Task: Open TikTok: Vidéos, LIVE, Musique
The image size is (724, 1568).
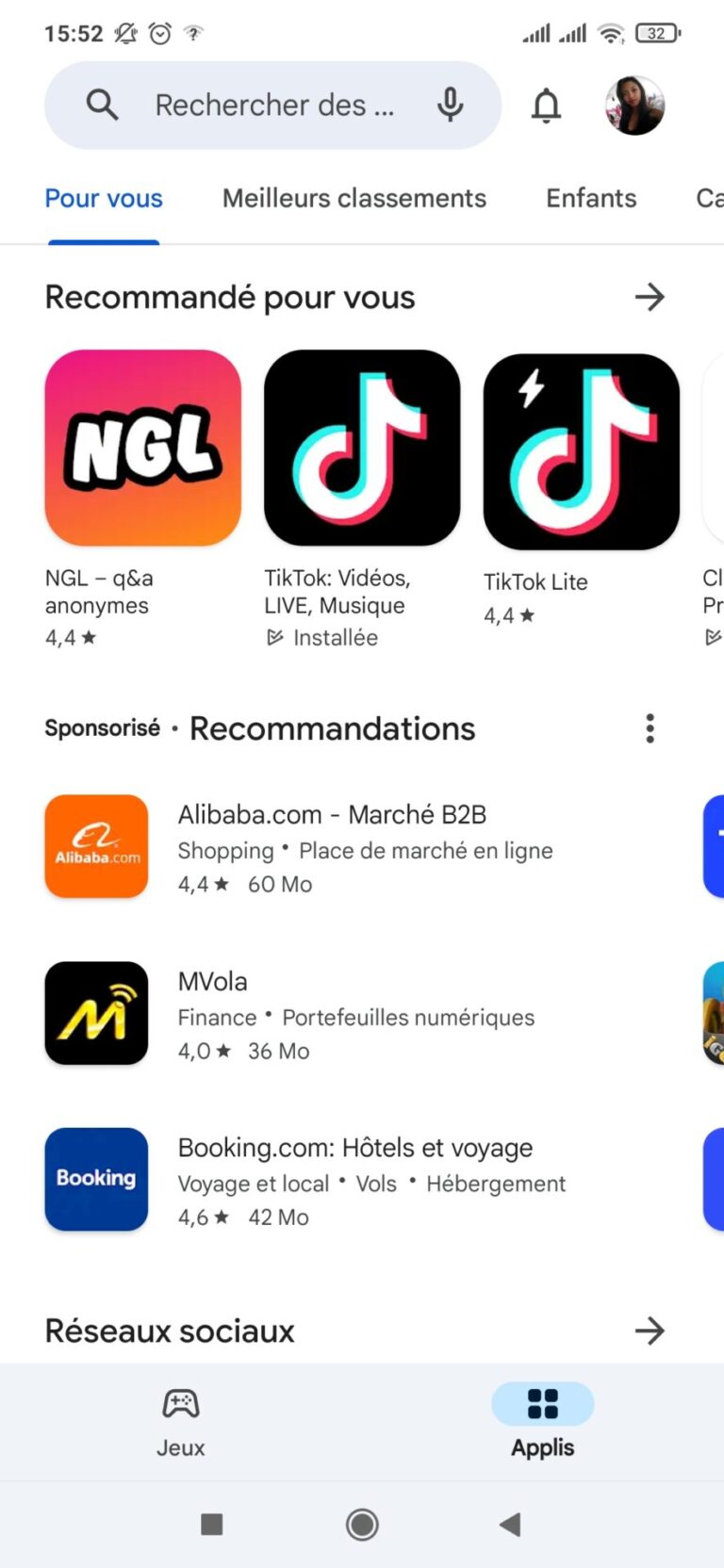Action: pyautogui.click(x=362, y=499)
